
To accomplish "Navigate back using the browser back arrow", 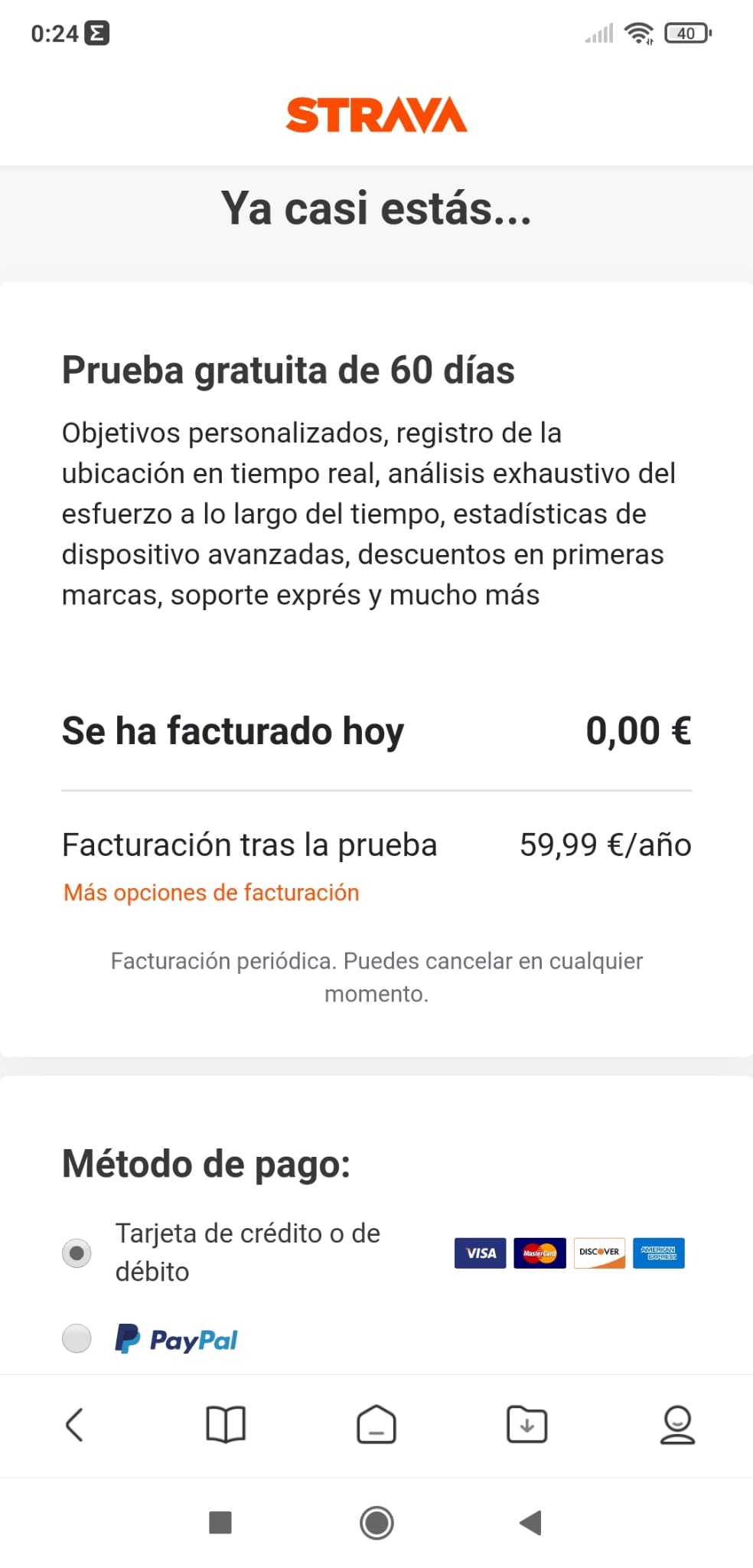I will 73,1424.
